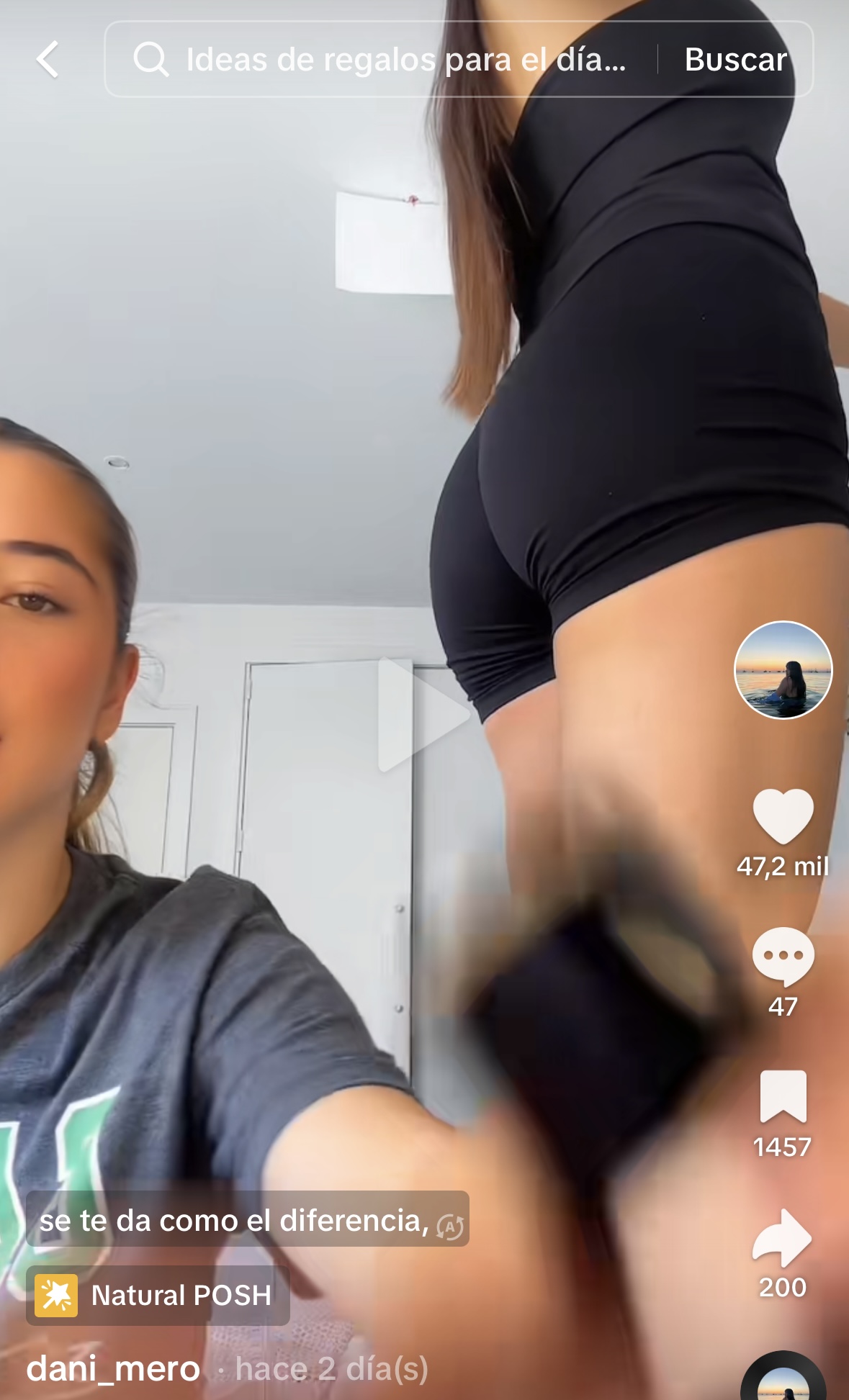Like the video with the heart icon

[x=783, y=816]
